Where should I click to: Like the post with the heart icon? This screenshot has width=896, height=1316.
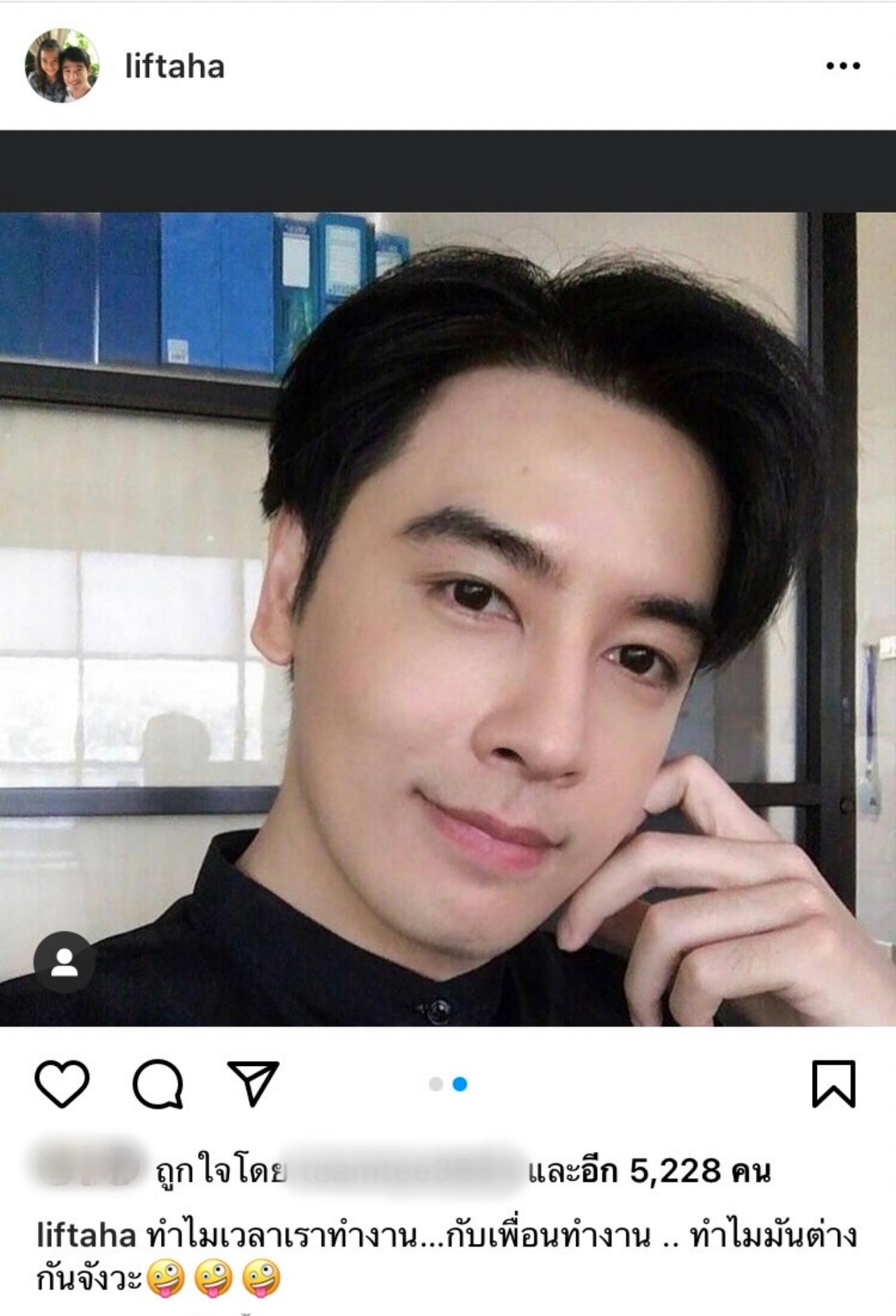tap(62, 1084)
